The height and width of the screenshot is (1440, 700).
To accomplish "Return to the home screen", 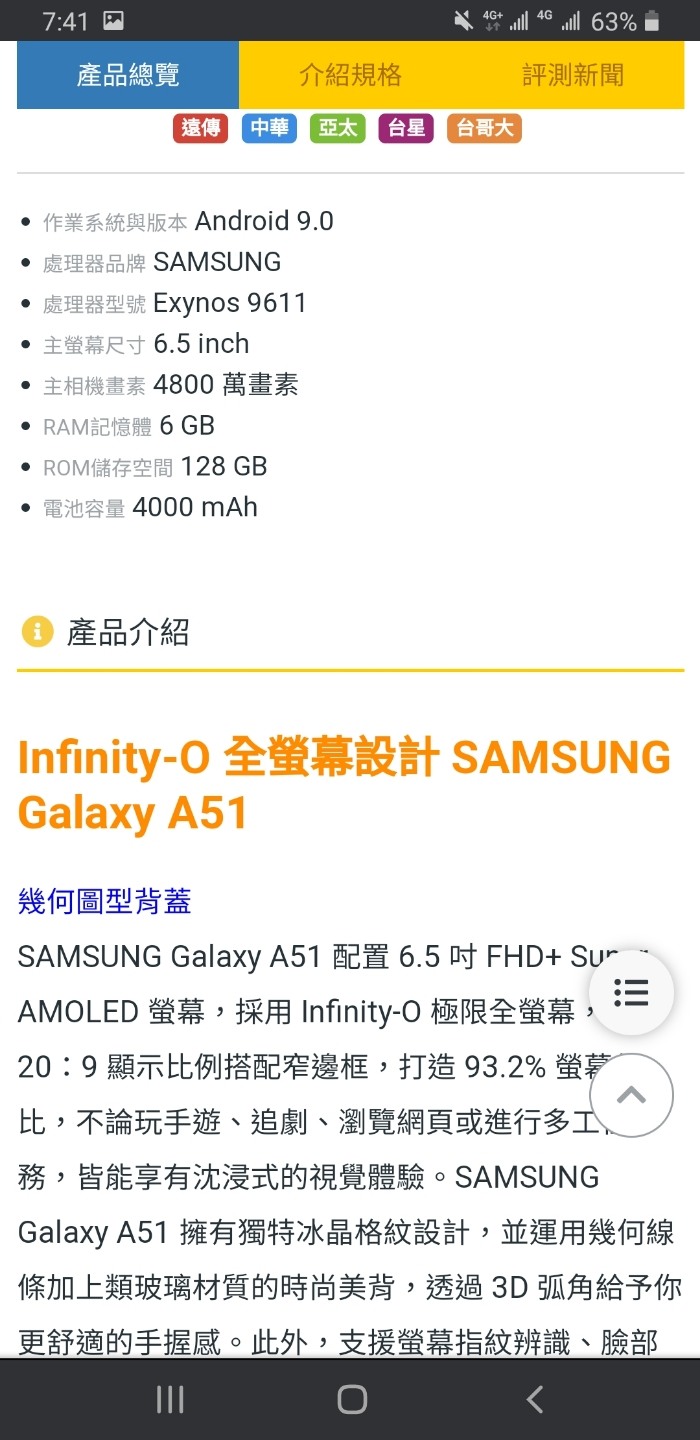I will pos(352,1399).
